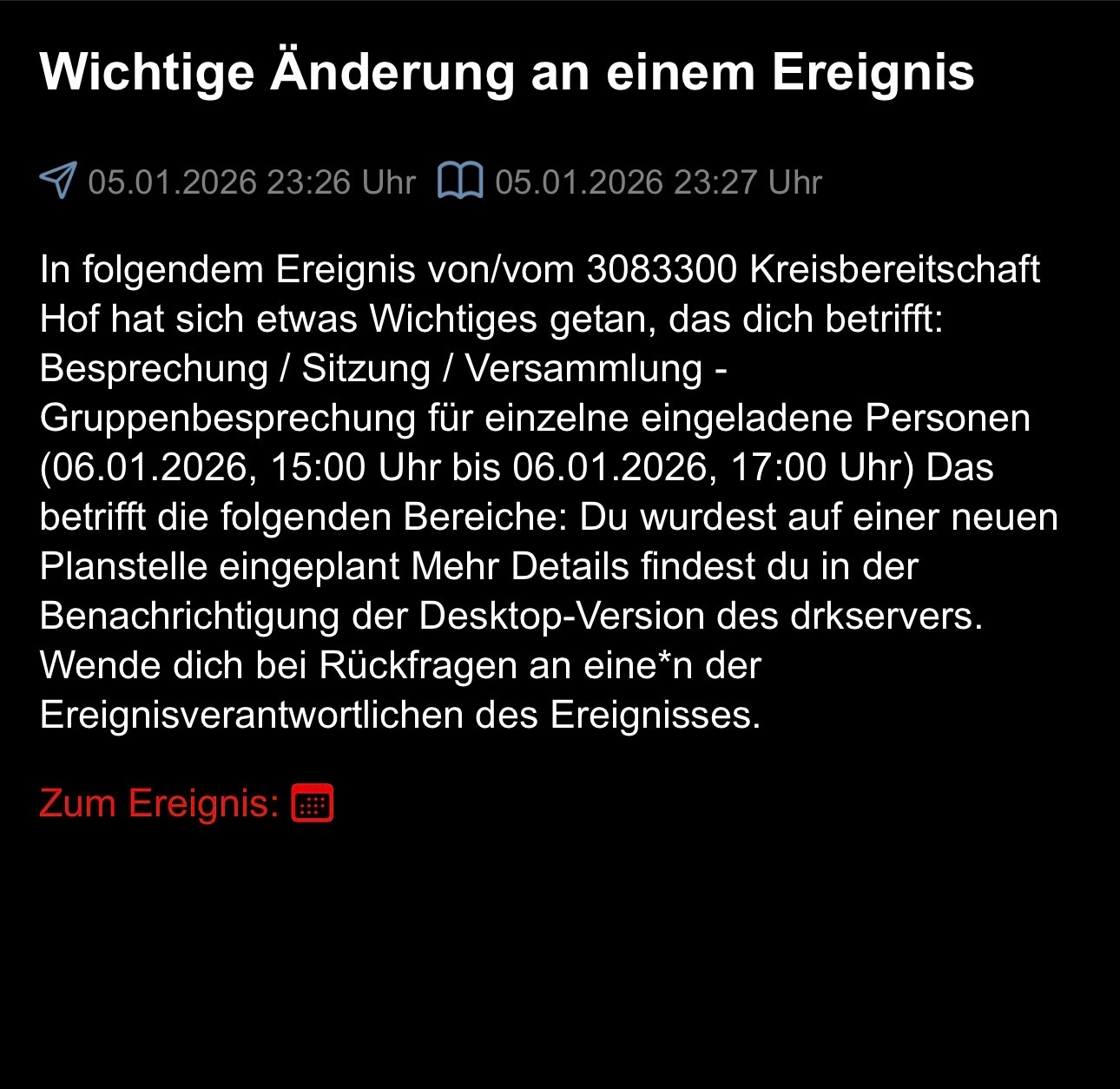Viewport: 1120px width, 1089px height.
Task: Open the event via the red calendar icon
Action: (x=313, y=803)
